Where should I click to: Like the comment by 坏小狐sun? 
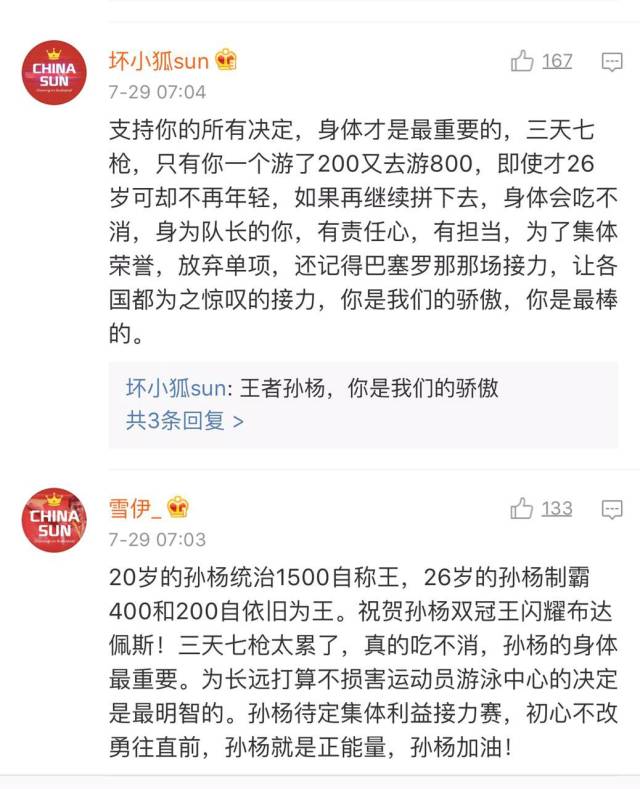click(522, 61)
